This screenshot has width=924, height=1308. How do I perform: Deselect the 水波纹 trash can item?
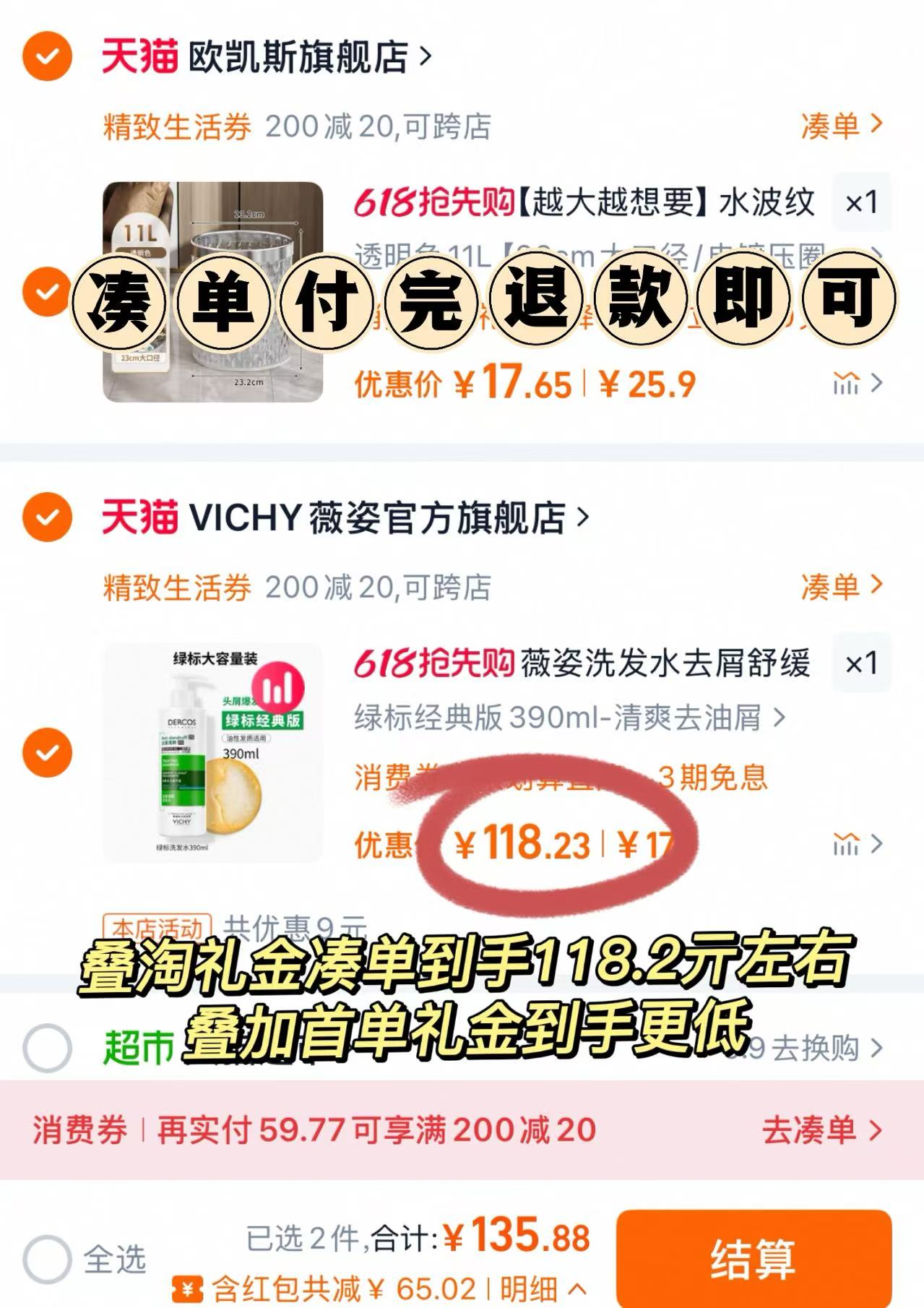[x=47, y=292]
